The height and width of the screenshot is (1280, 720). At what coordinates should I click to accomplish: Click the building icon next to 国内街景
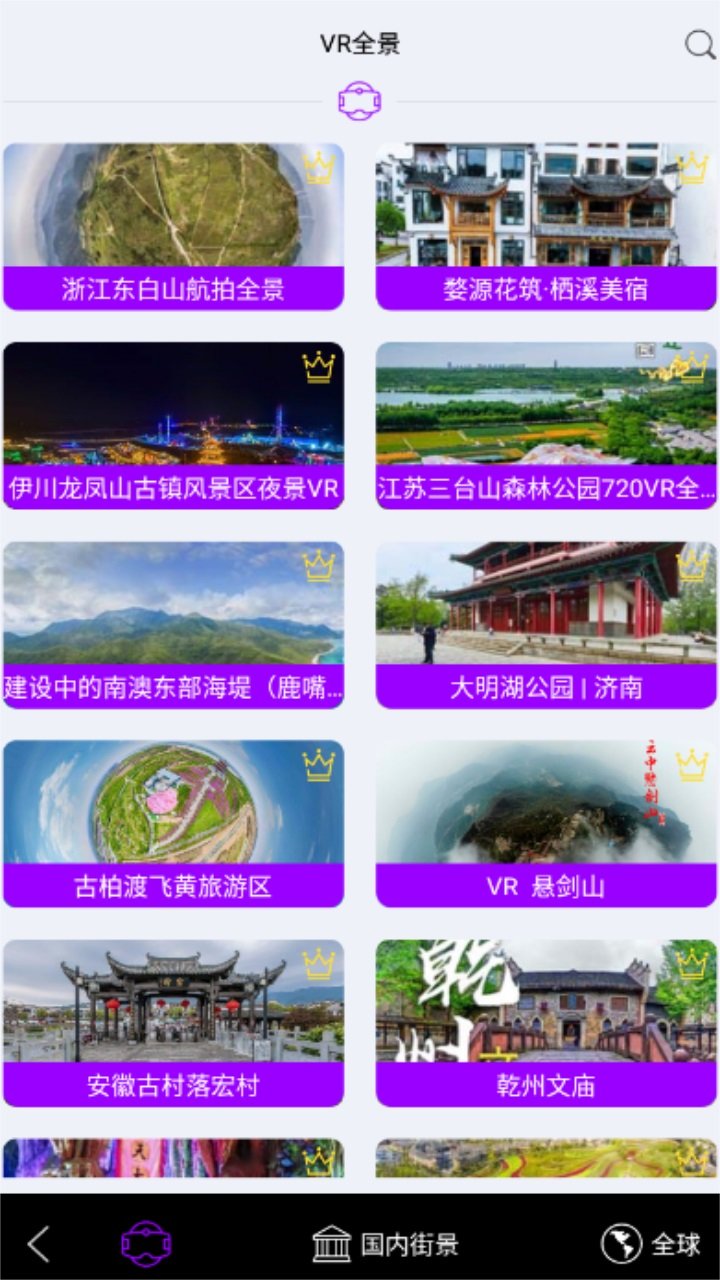pos(330,1243)
